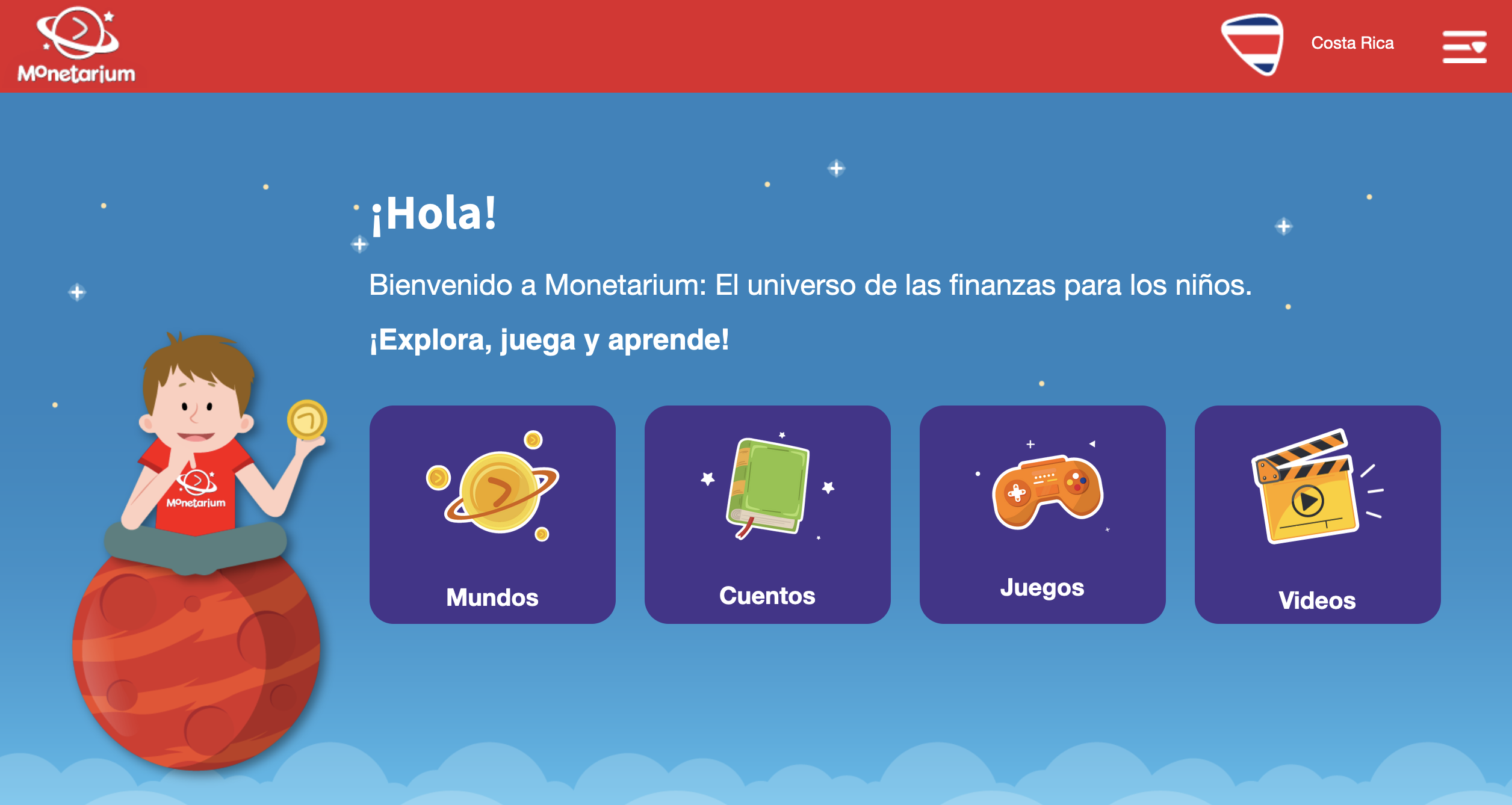Open the Juegos card

tap(1043, 514)
